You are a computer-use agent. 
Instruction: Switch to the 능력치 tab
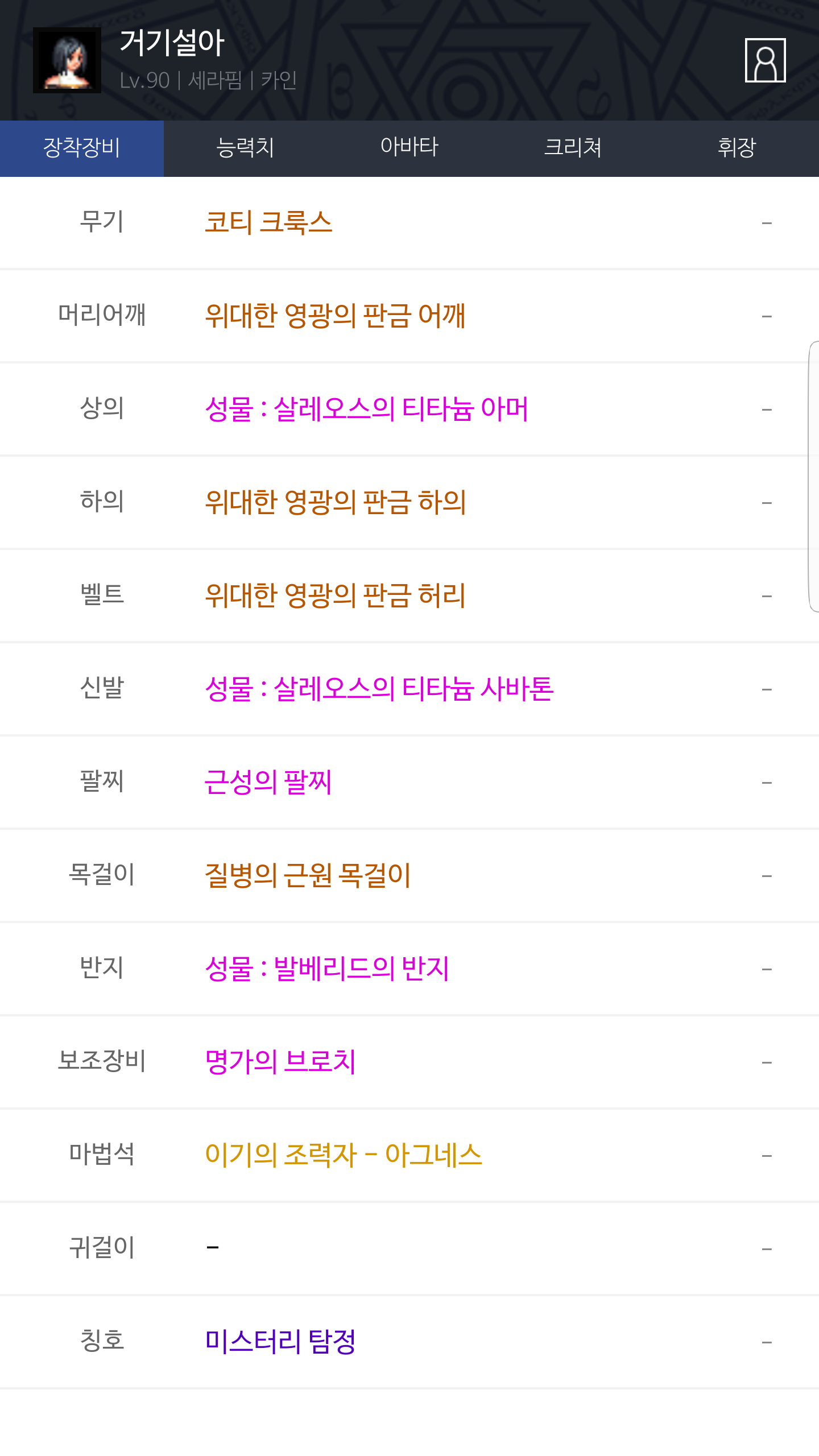point(246,148)
